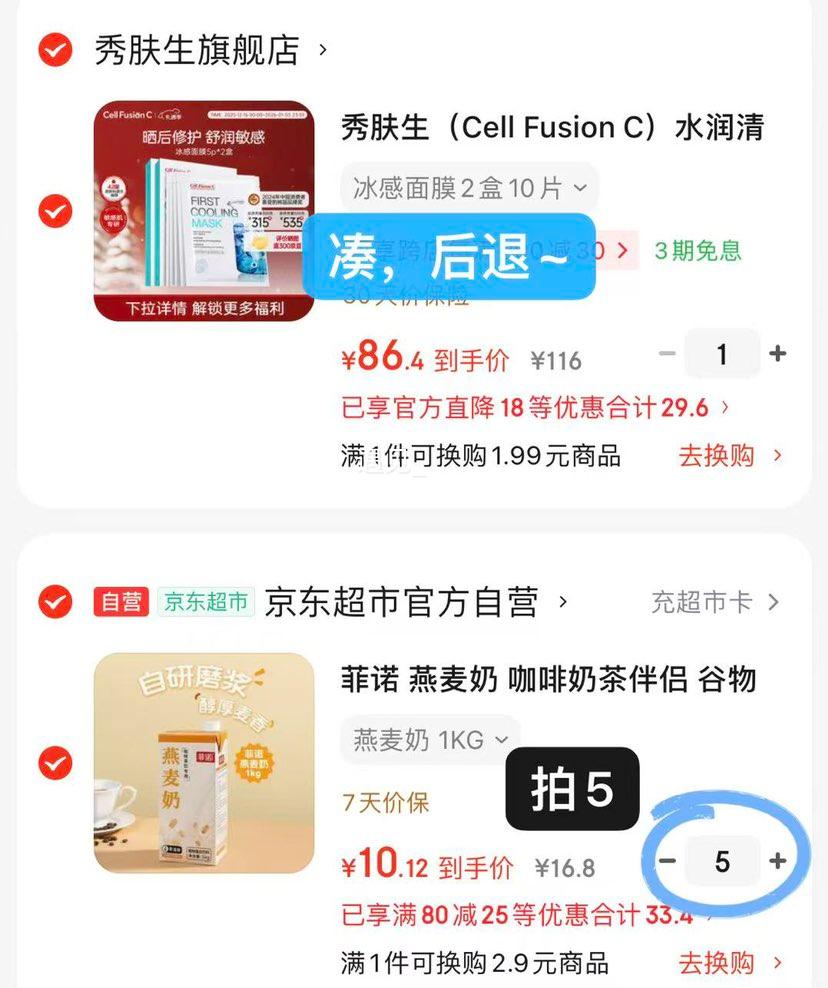Decrease 燕麦奶 quantity with minus icon
828x988 pixels.
coord(667,861)
